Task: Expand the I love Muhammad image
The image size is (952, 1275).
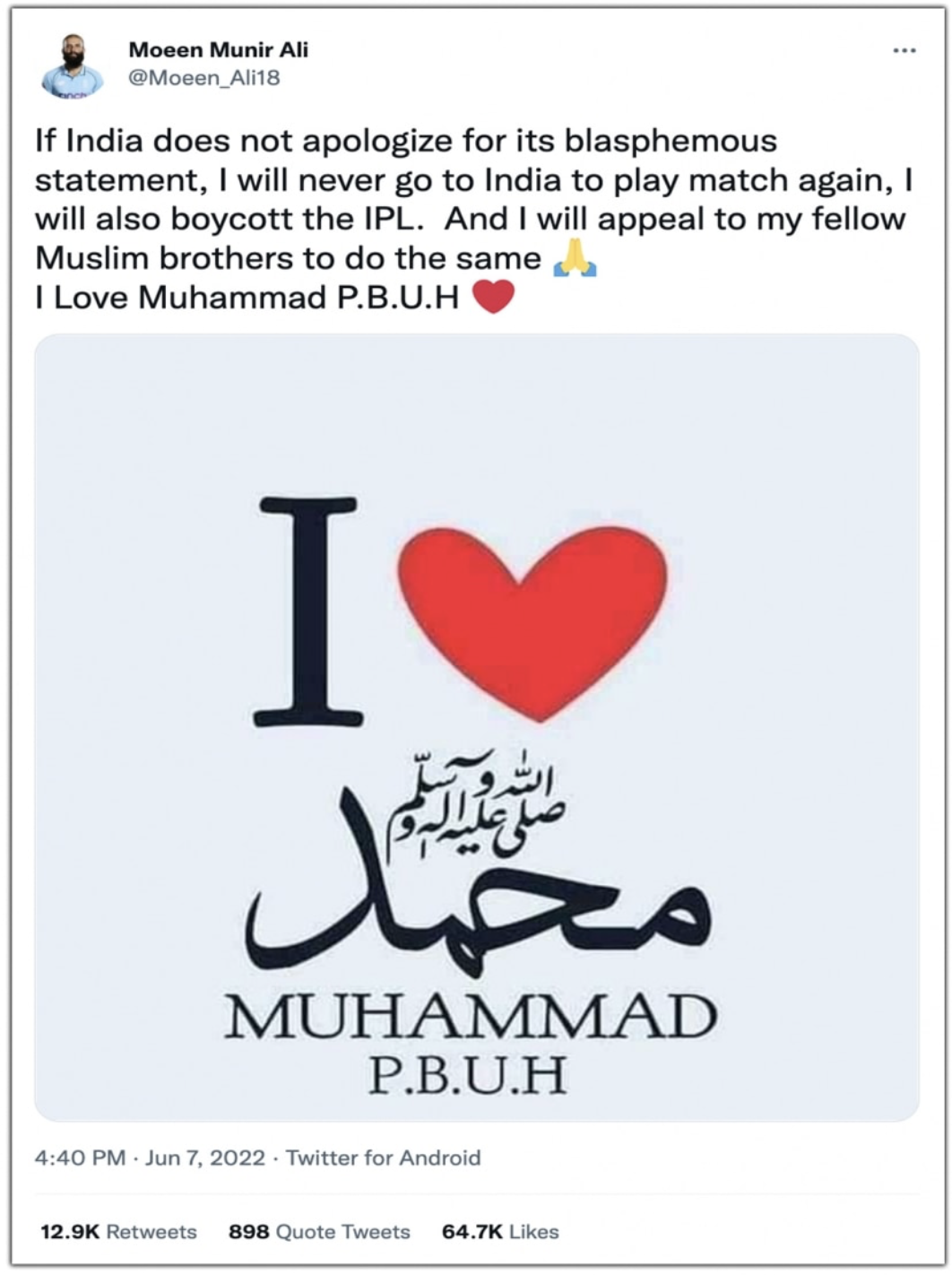Action: click(476, 727)
